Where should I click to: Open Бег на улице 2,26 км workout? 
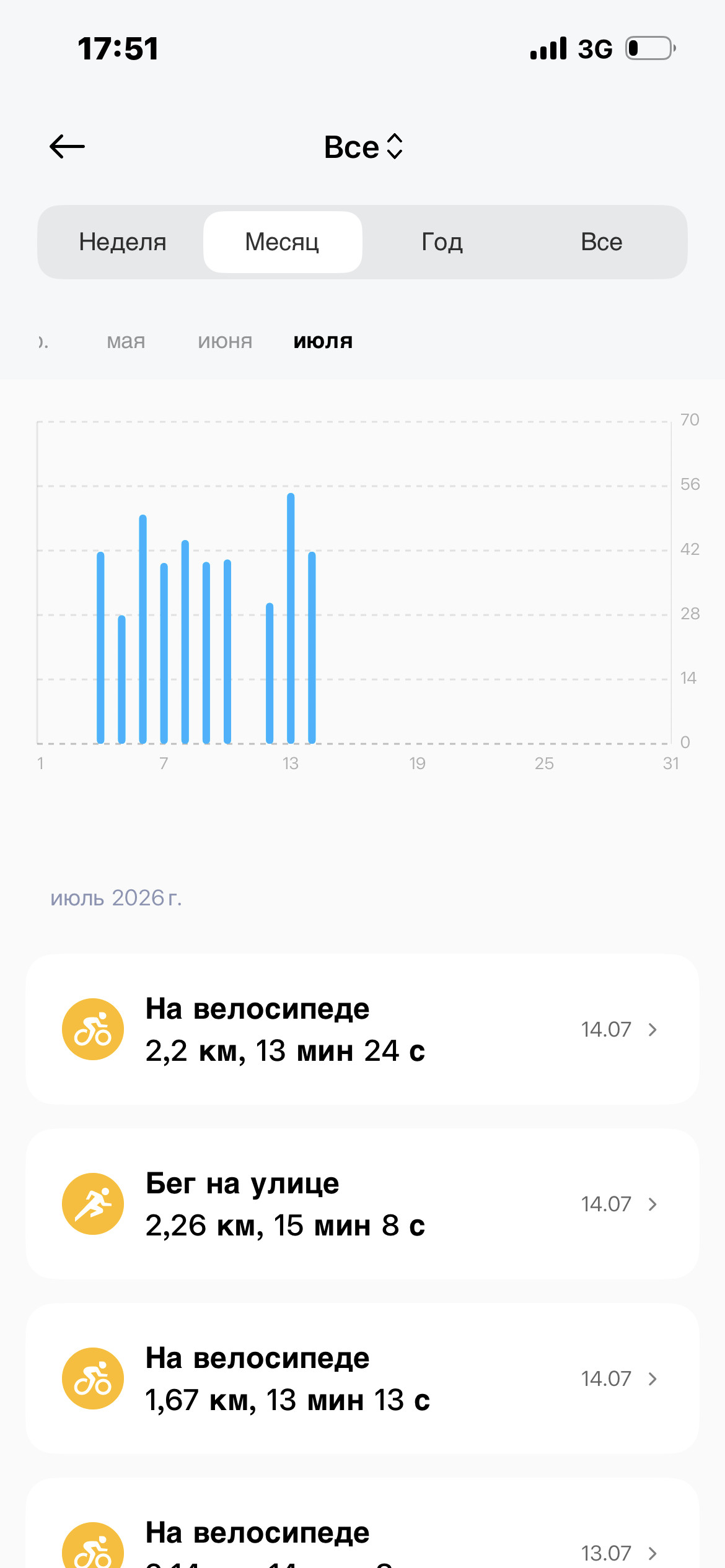coord(362,1204)
